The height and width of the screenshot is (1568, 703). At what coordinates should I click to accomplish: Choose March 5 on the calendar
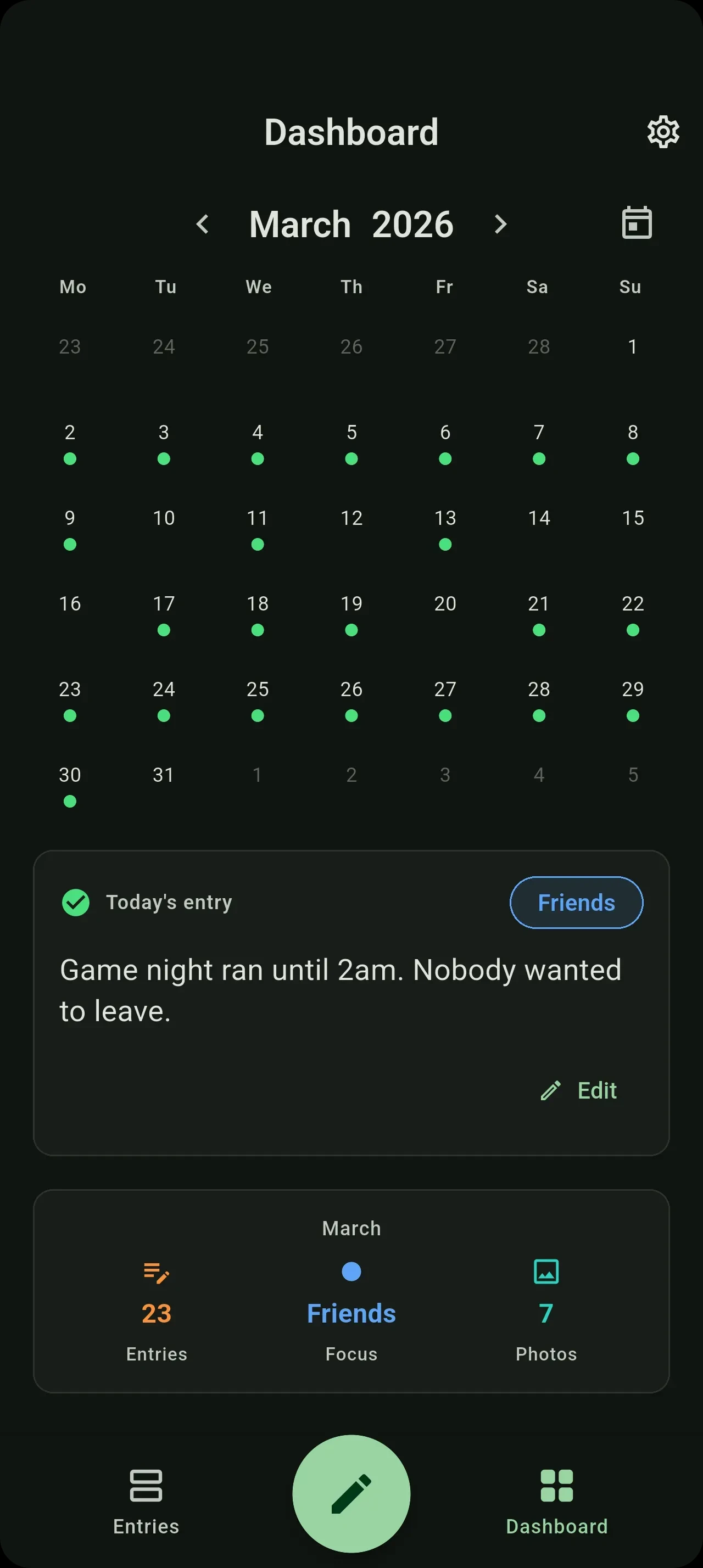pos(351,441)
